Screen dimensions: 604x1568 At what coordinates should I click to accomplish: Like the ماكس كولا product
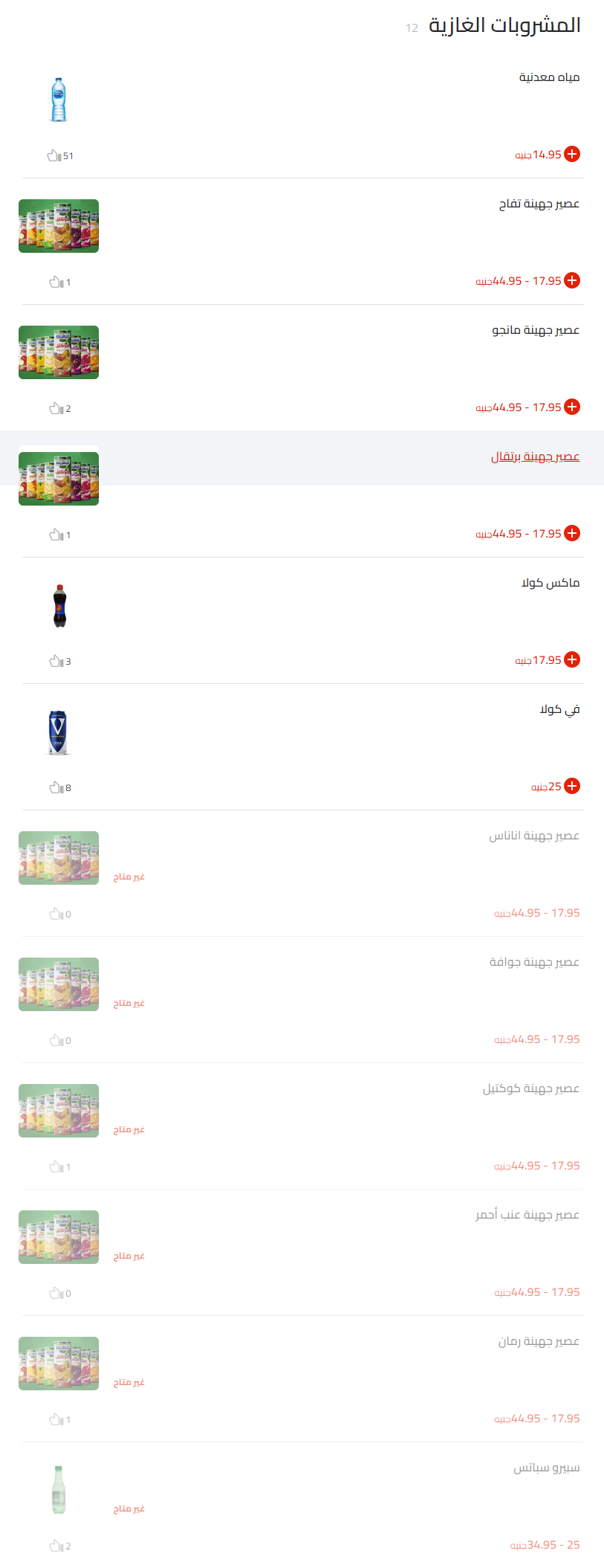[x=55, y=660]
